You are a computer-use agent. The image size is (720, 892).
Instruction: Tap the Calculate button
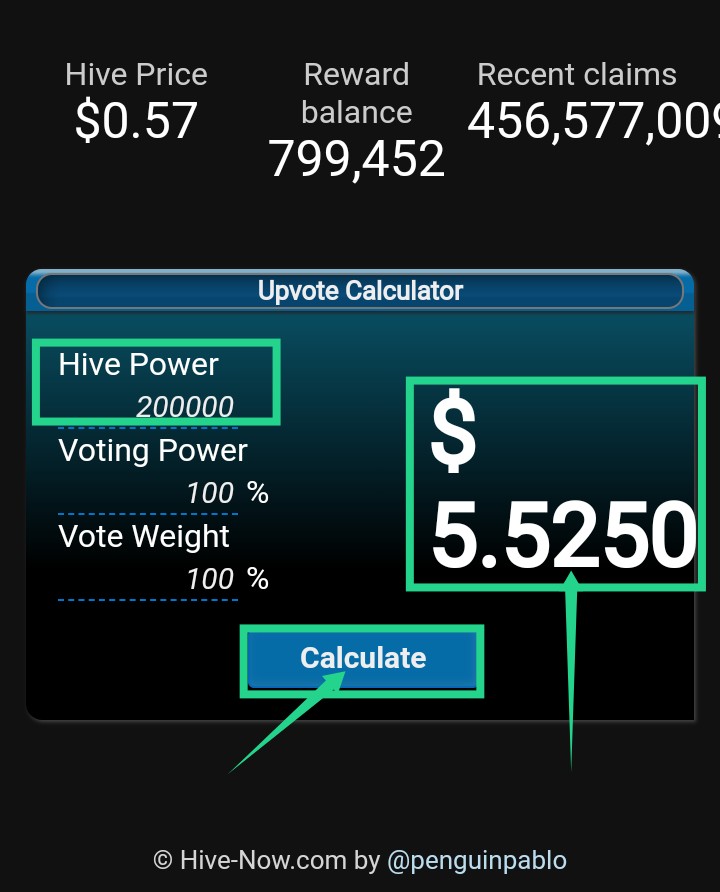[362, 659]
